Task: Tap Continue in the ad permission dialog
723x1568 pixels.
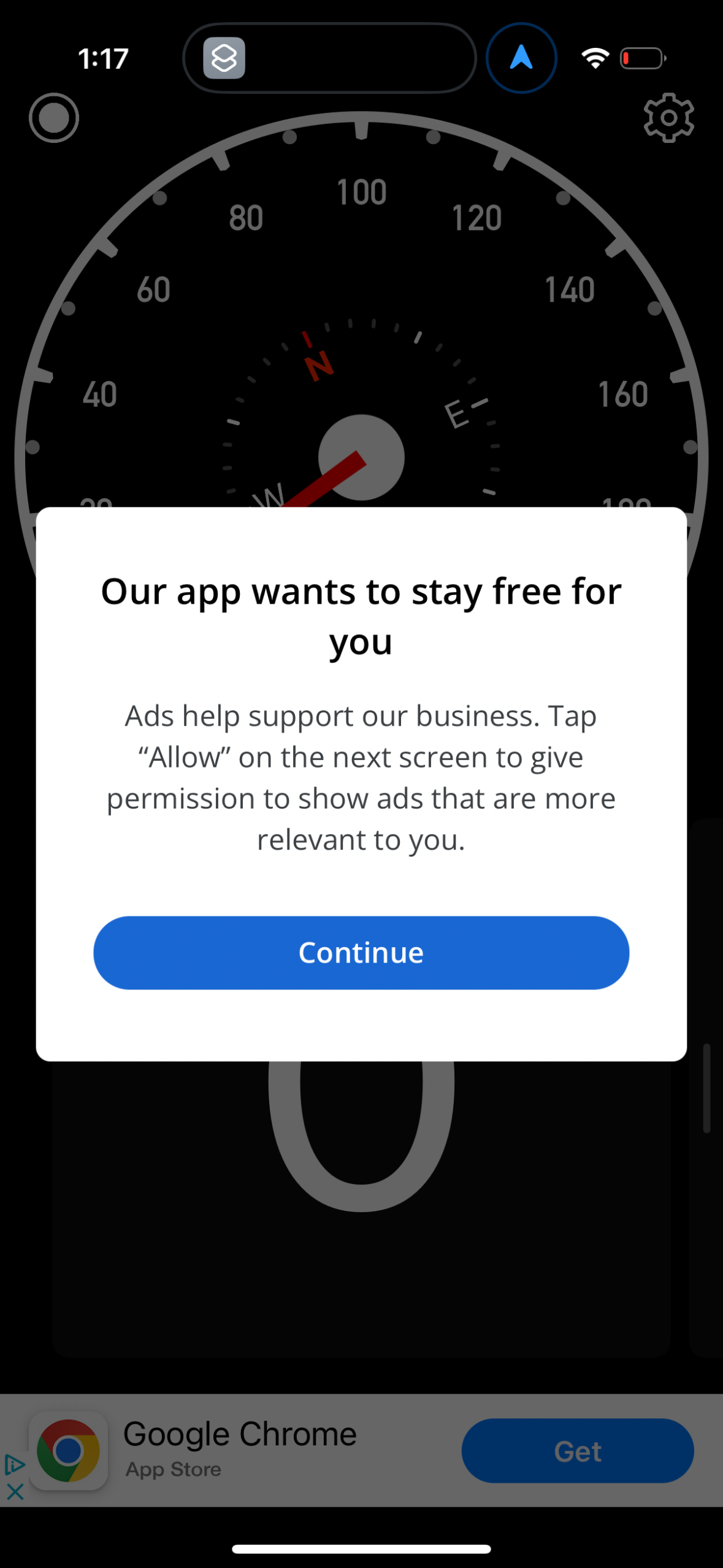Action: 361,952
